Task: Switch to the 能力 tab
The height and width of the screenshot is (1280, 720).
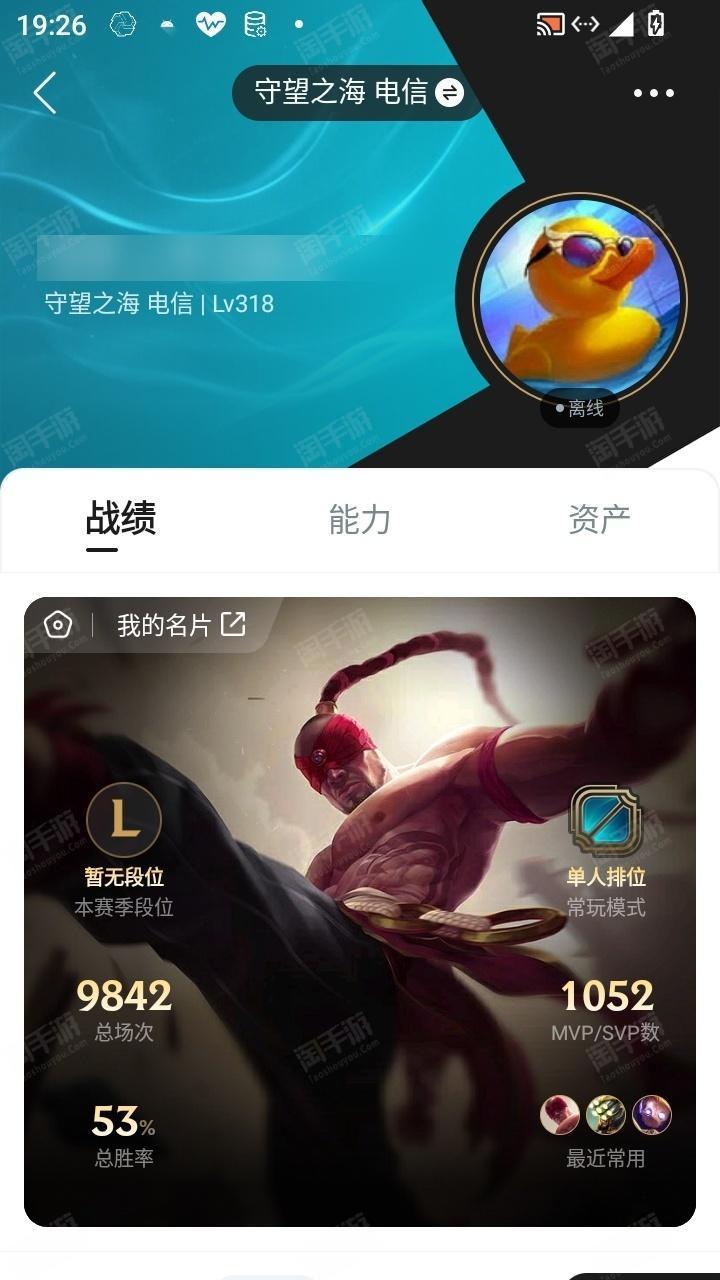Action: point(359,519)
